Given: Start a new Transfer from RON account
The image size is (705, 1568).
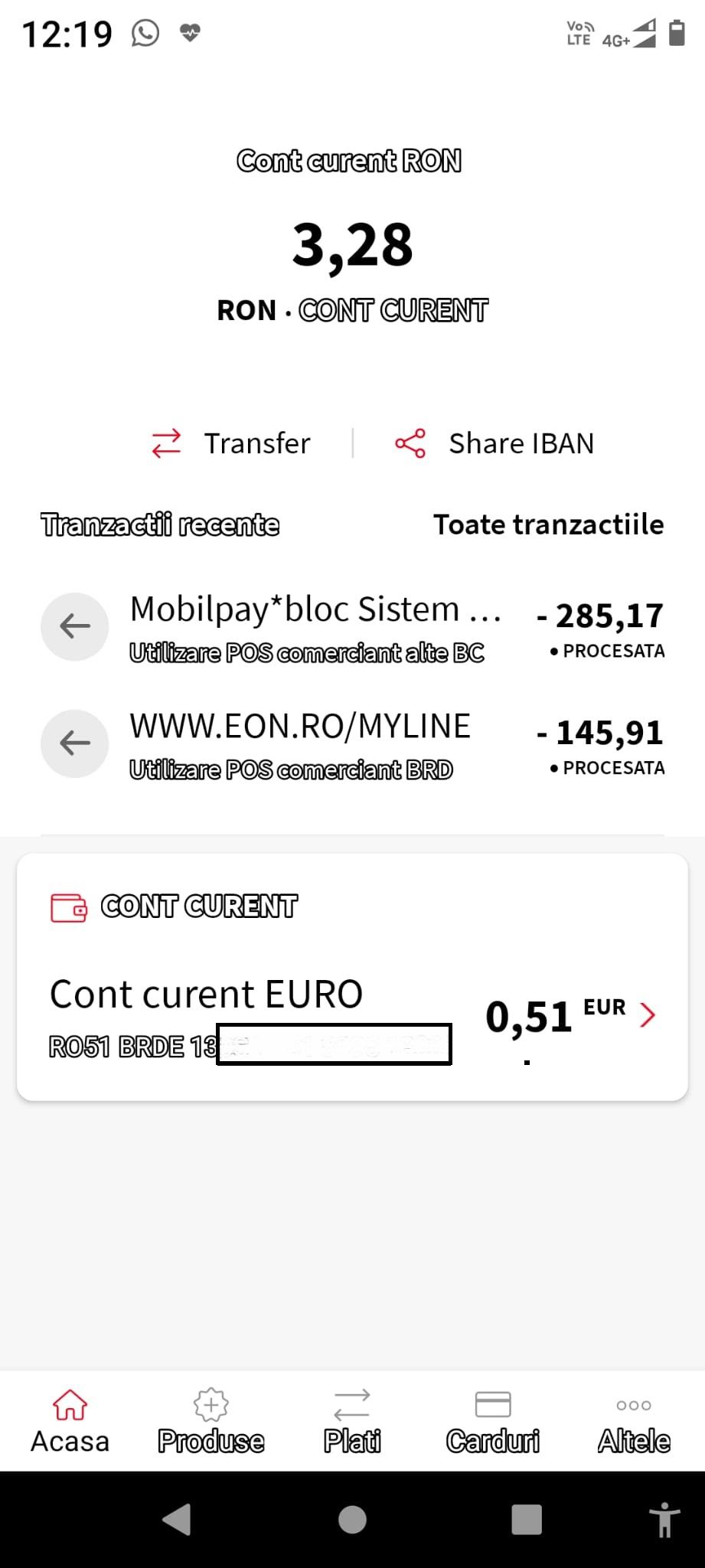Looking at the screenshot, I should point(231,443).
